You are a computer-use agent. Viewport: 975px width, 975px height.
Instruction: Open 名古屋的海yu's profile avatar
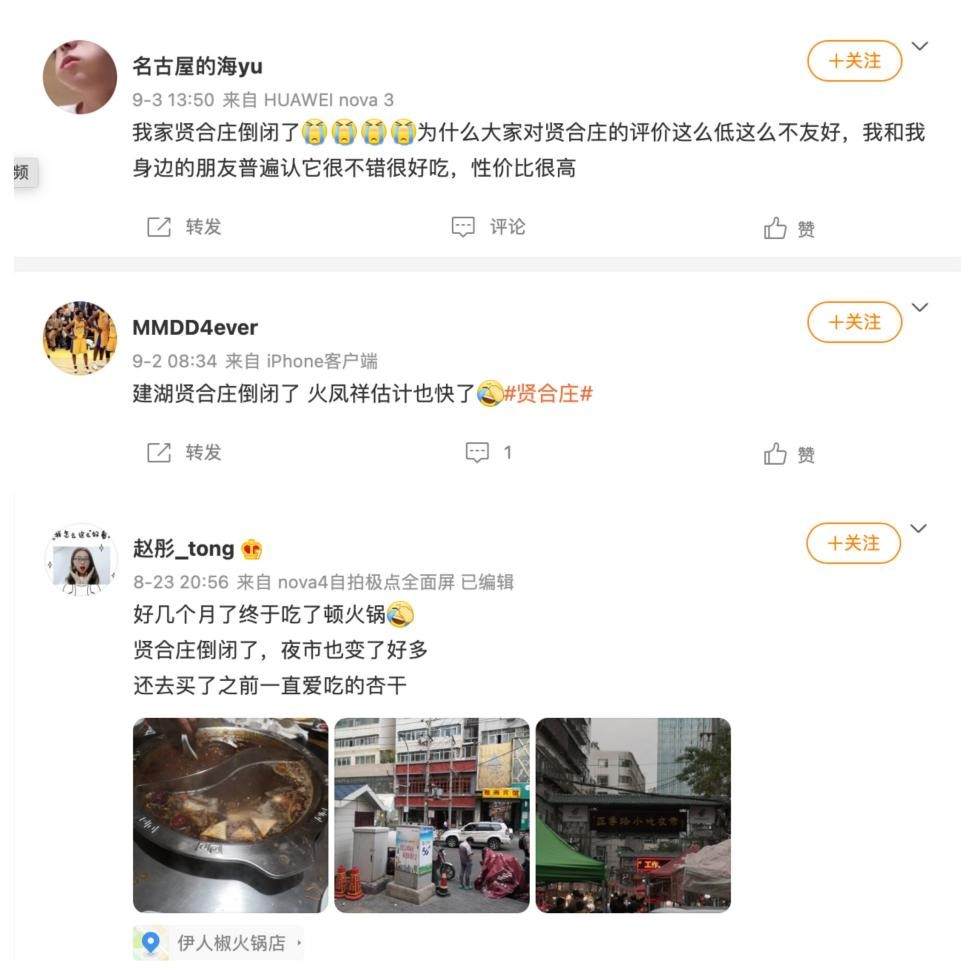click(80, 77)
